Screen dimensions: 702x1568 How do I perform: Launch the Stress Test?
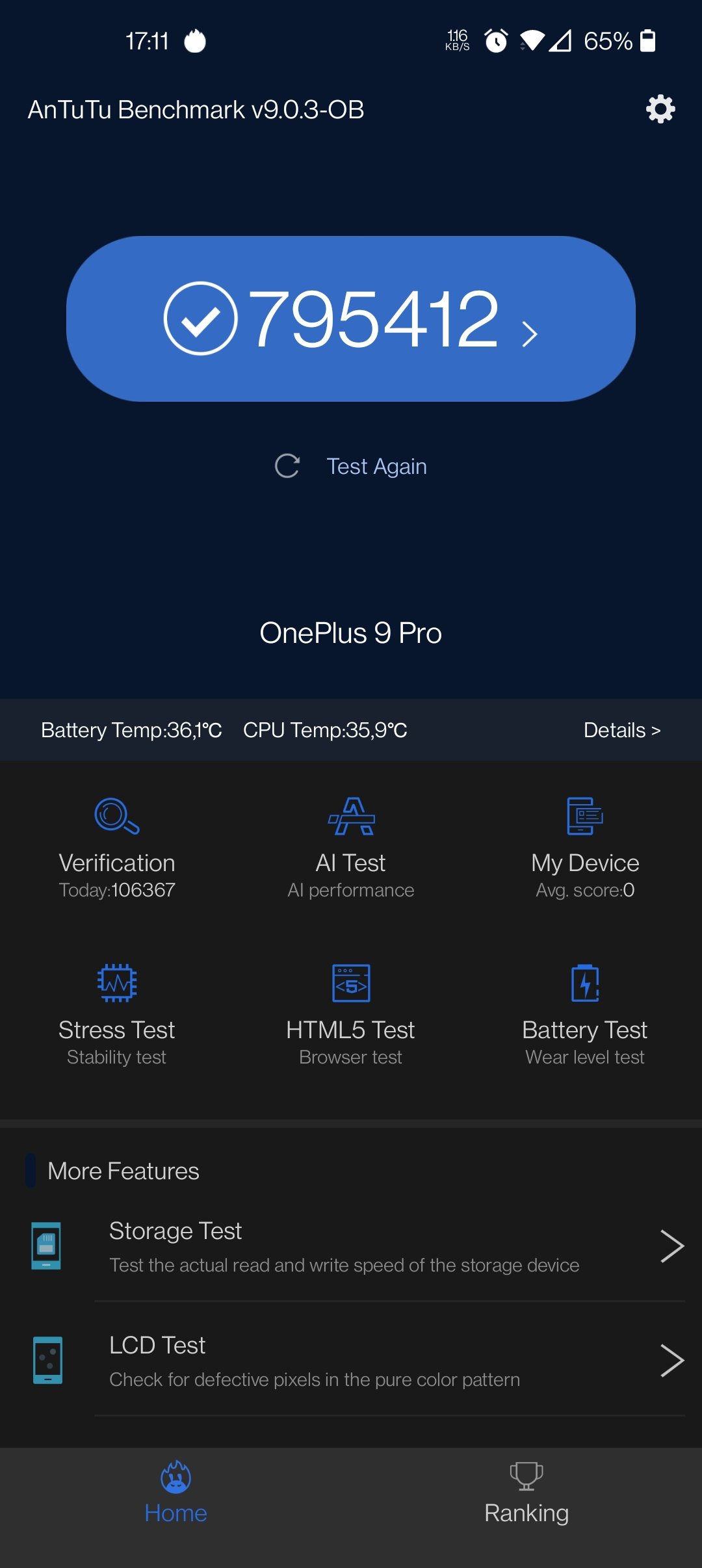[117, 1015]
